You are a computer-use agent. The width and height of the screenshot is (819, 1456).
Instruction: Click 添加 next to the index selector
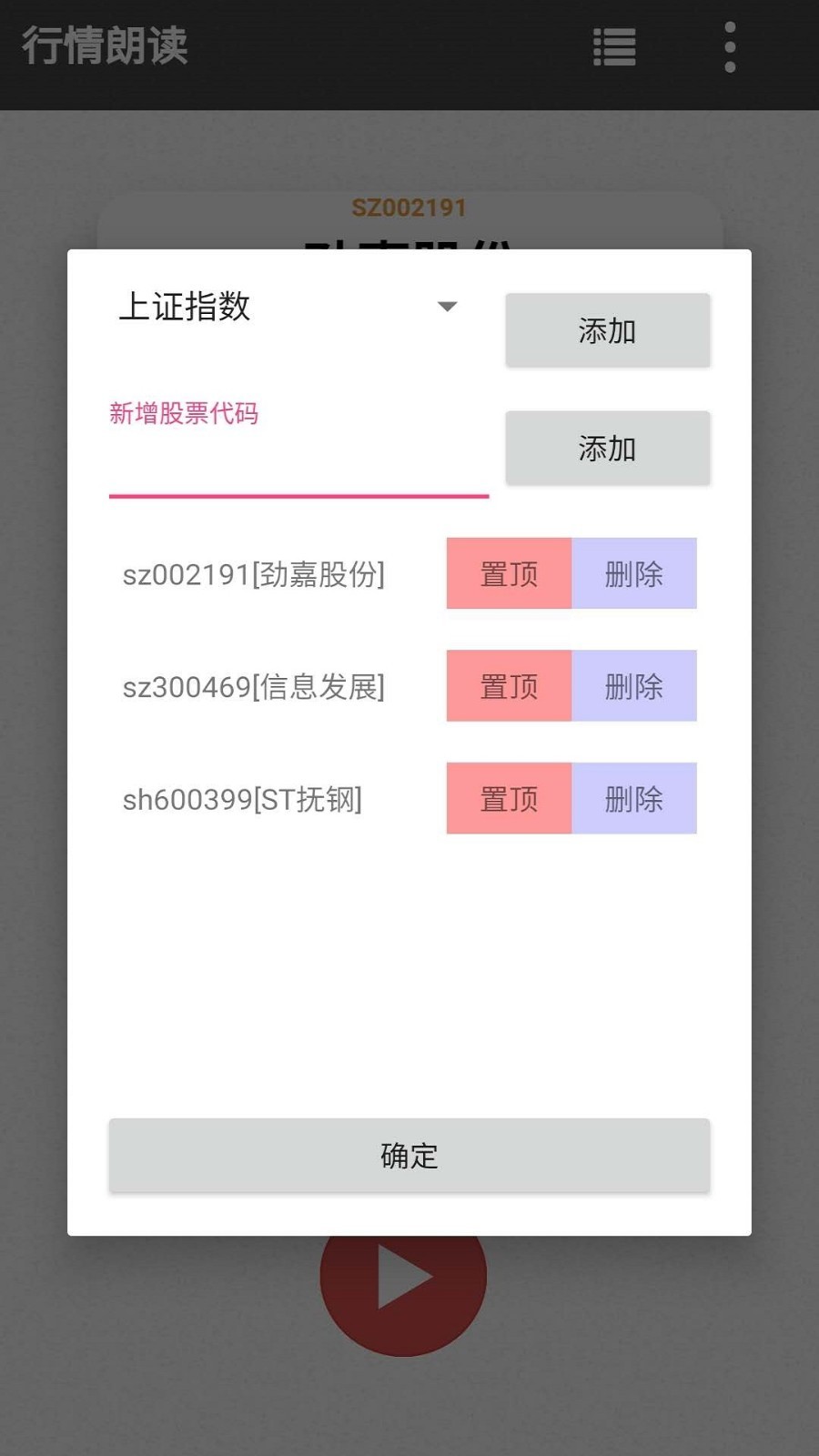point(607,330)
